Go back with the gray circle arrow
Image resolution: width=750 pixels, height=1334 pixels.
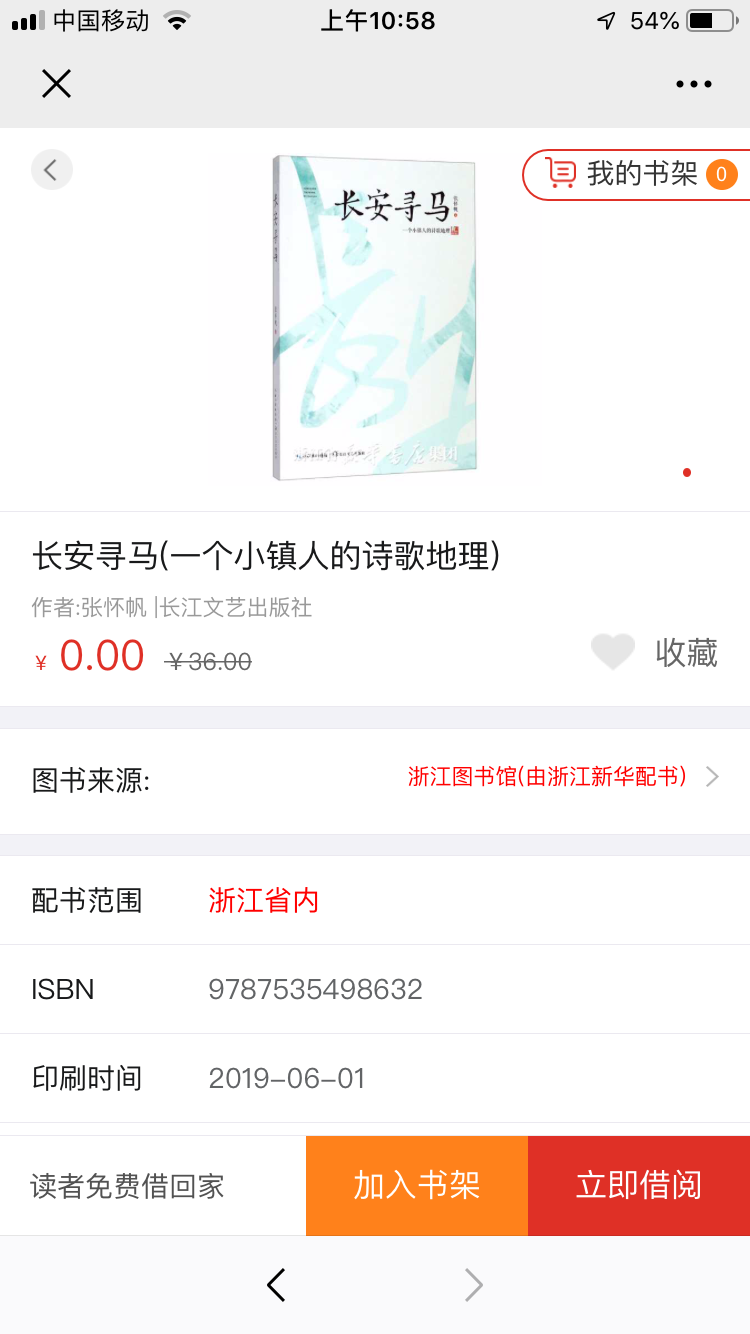coord(51,169)
